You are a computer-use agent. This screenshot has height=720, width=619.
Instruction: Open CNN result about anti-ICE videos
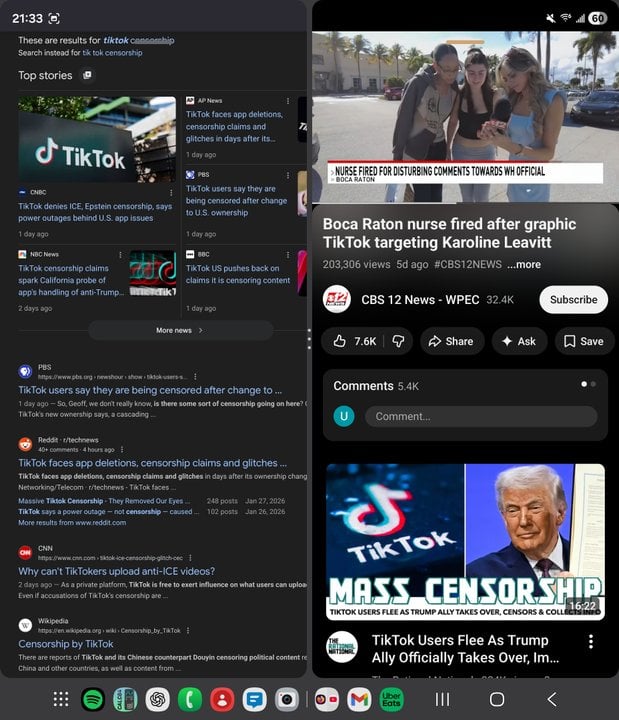[x=116, y=571]
